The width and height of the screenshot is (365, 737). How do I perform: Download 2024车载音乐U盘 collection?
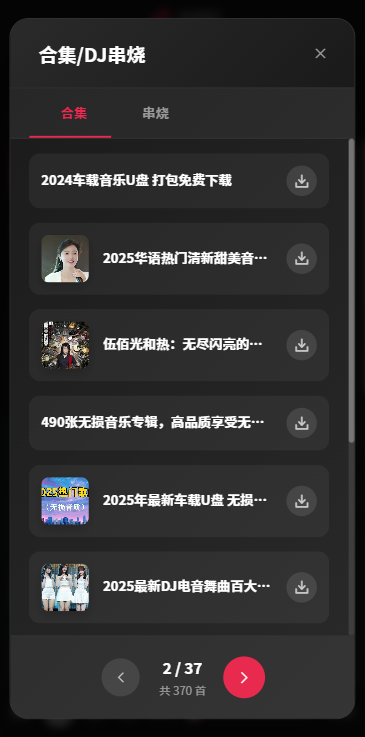click(x=302, y=181)
